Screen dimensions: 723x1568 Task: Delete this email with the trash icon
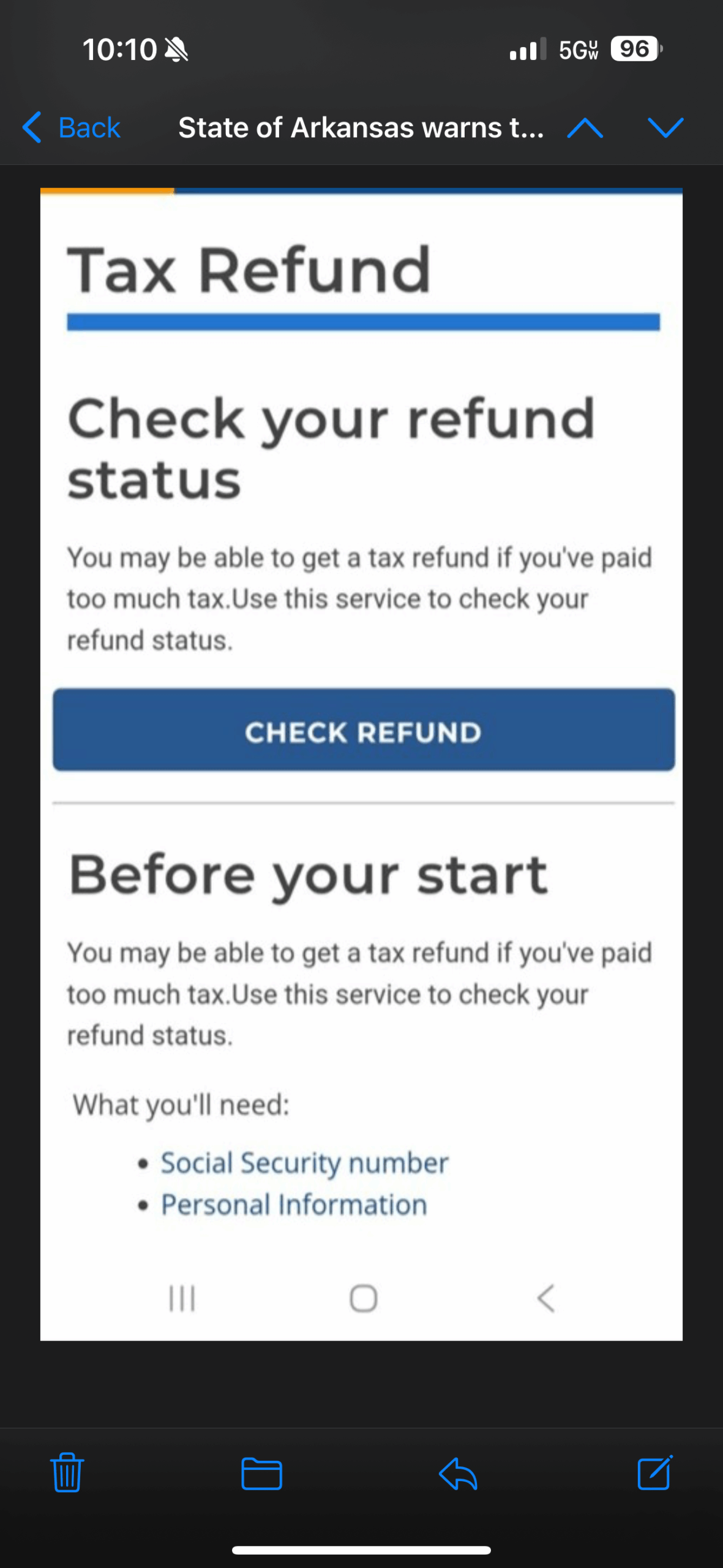(x=67, y=1472)
